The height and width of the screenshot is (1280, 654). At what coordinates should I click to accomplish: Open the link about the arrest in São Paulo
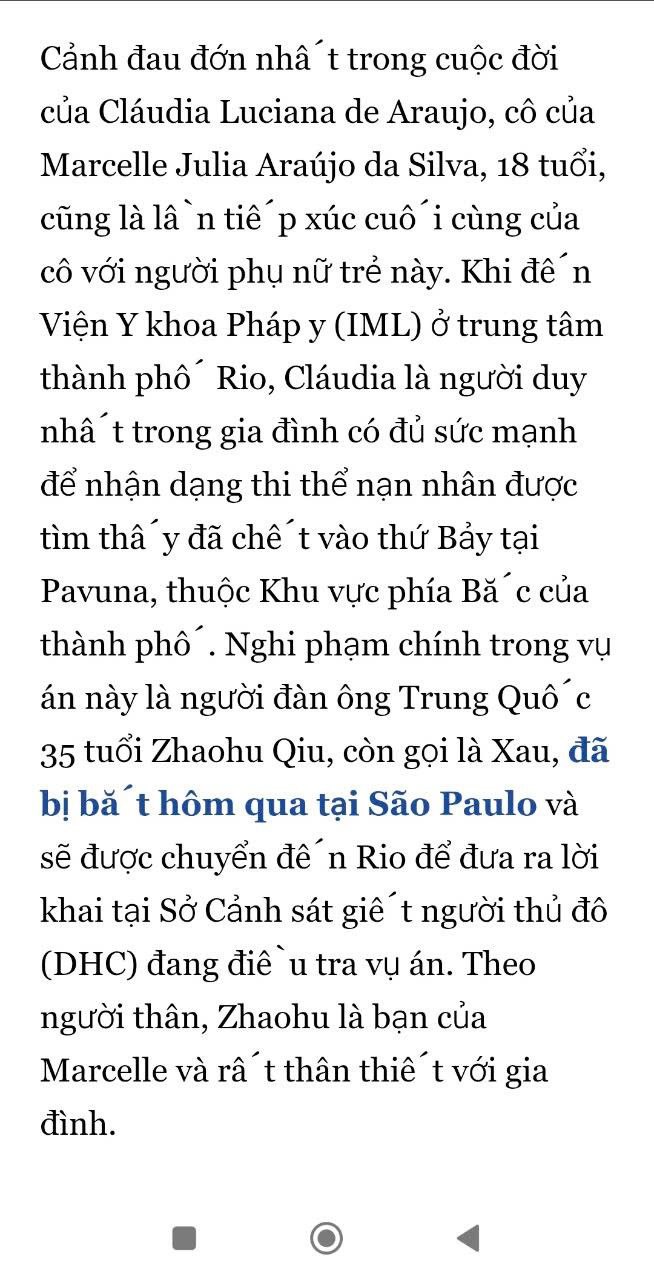click(x=289, y=802)
